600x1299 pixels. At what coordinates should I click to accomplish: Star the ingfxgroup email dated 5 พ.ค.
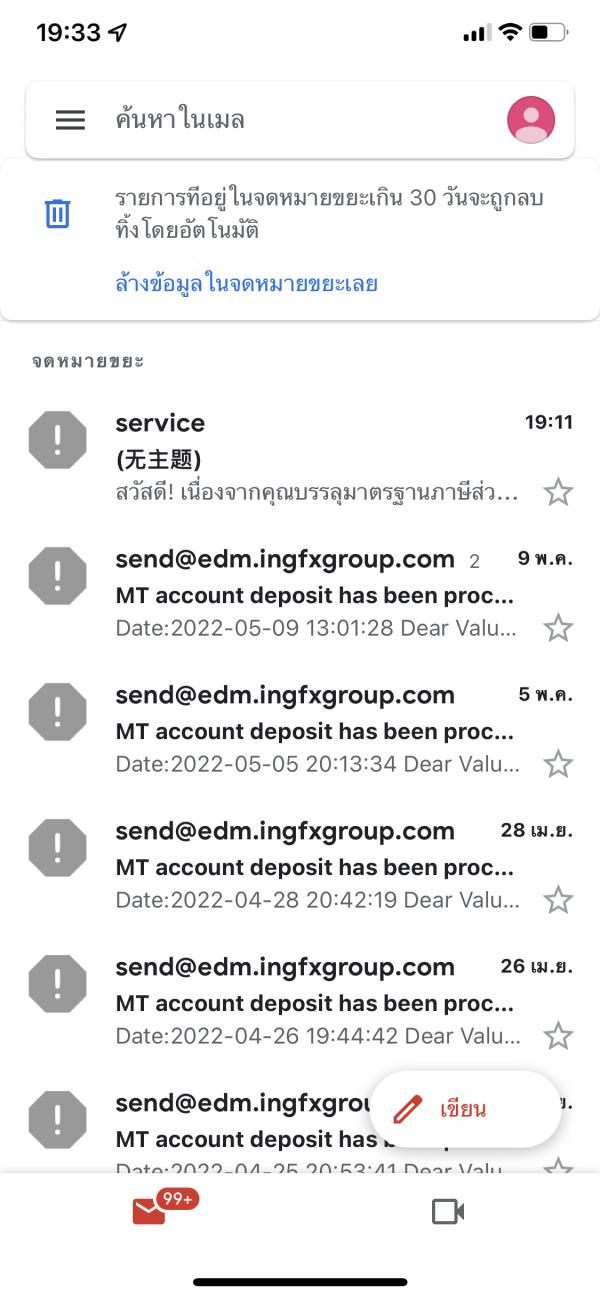click(x=557, y=764)
